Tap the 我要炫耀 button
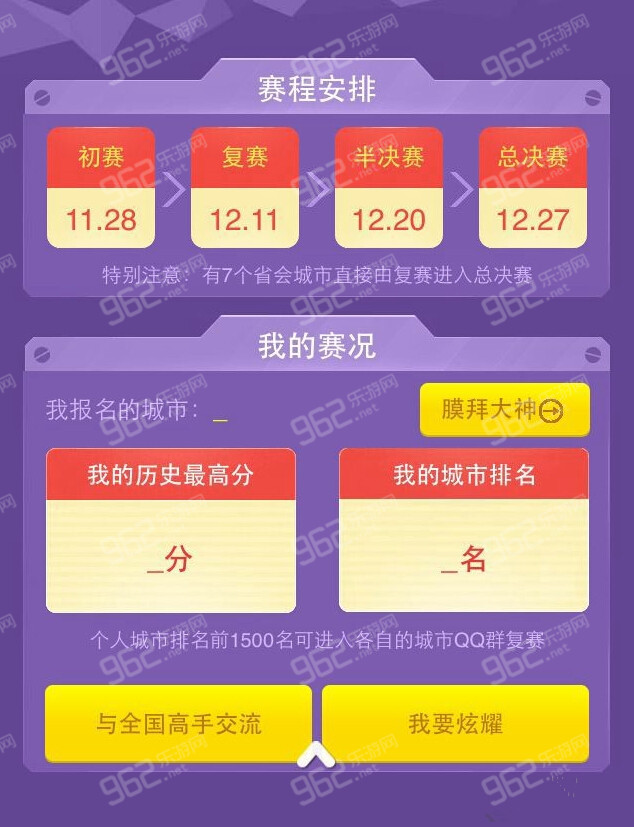Image resolution: width=634 pixels, height=827 pixels. [455, 723]
